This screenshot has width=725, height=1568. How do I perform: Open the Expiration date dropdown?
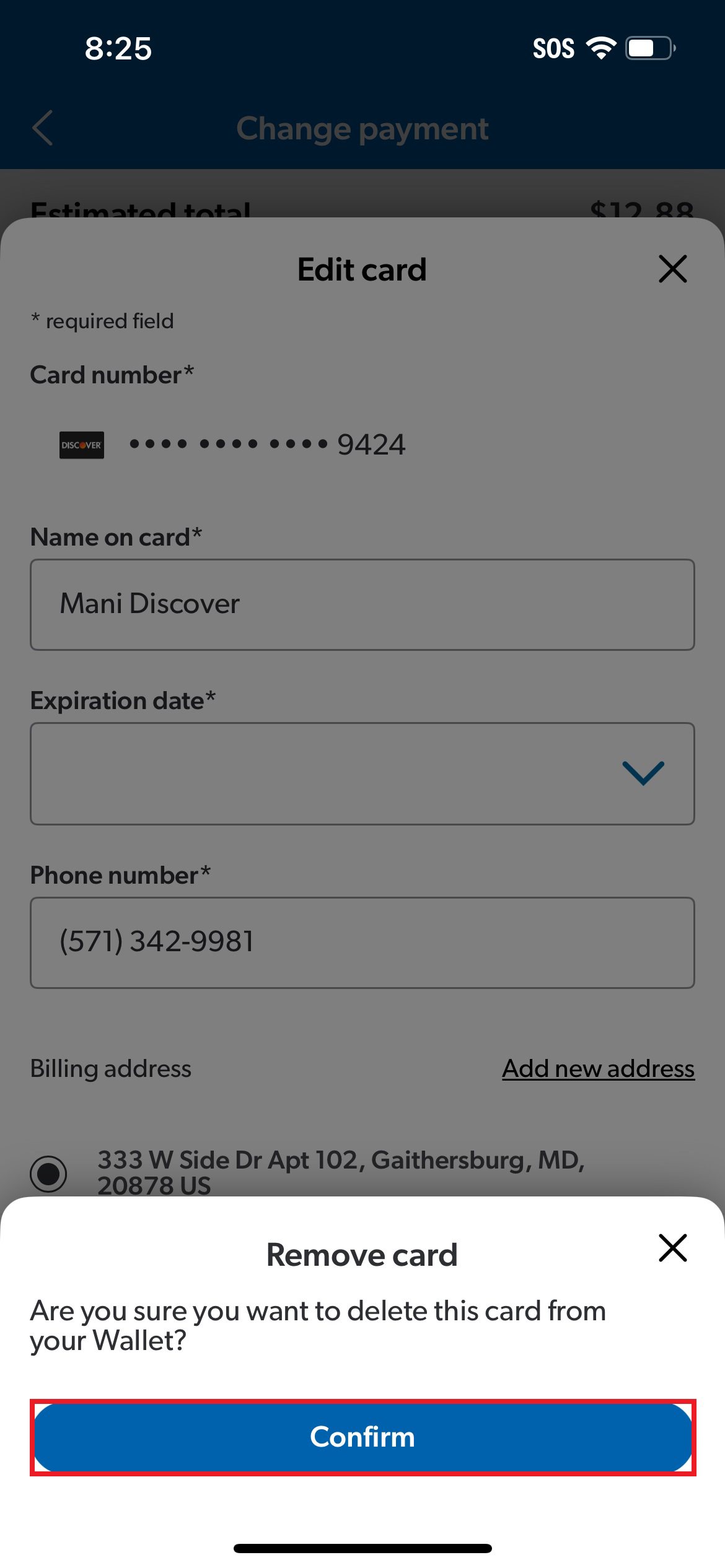362,773
